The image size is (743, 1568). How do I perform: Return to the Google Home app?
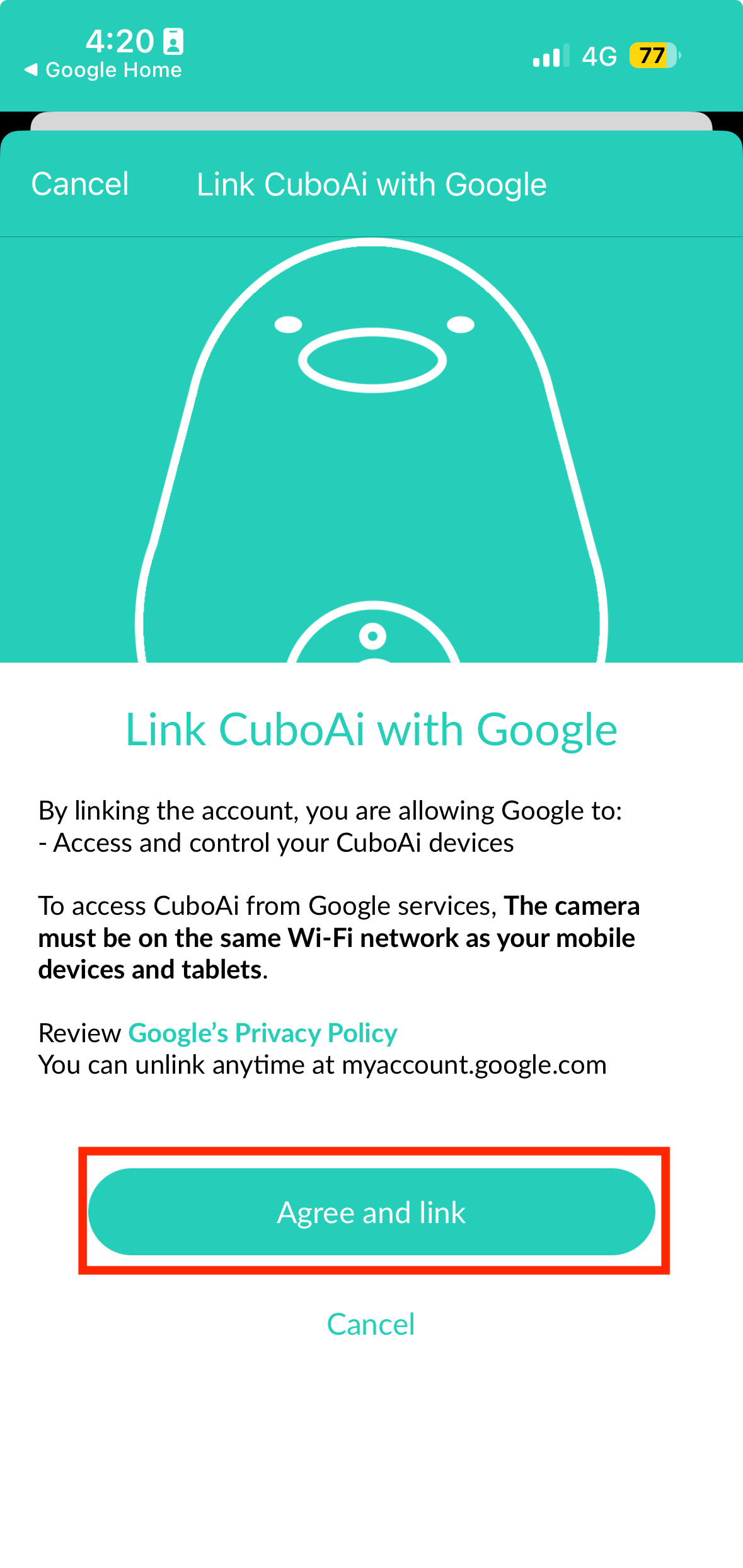tap(104, 70)
